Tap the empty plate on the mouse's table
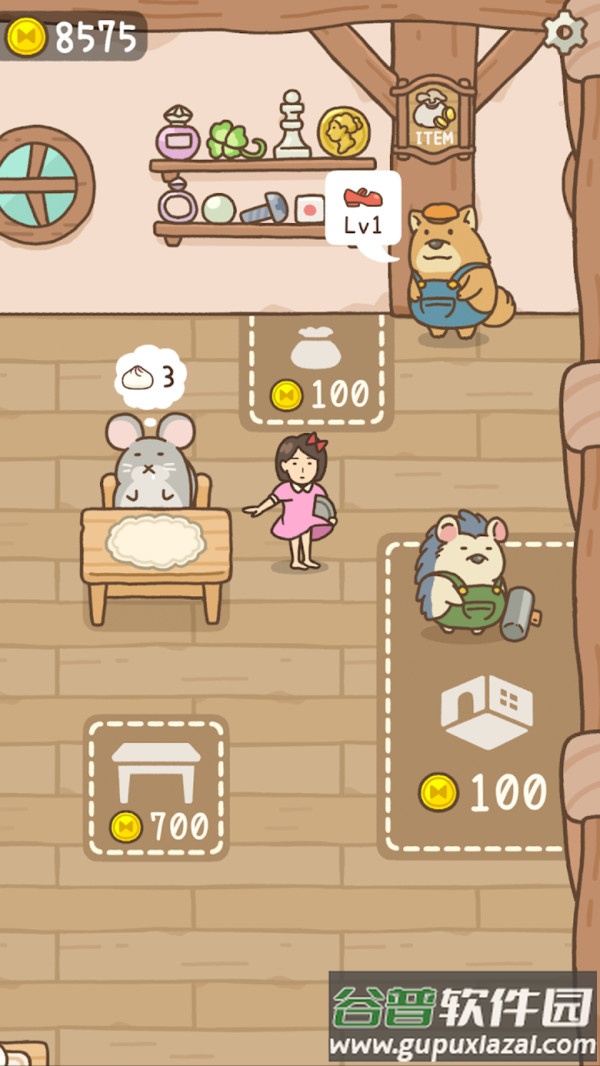Viewport: 600px width, 1066px height. tap(155, 541)
